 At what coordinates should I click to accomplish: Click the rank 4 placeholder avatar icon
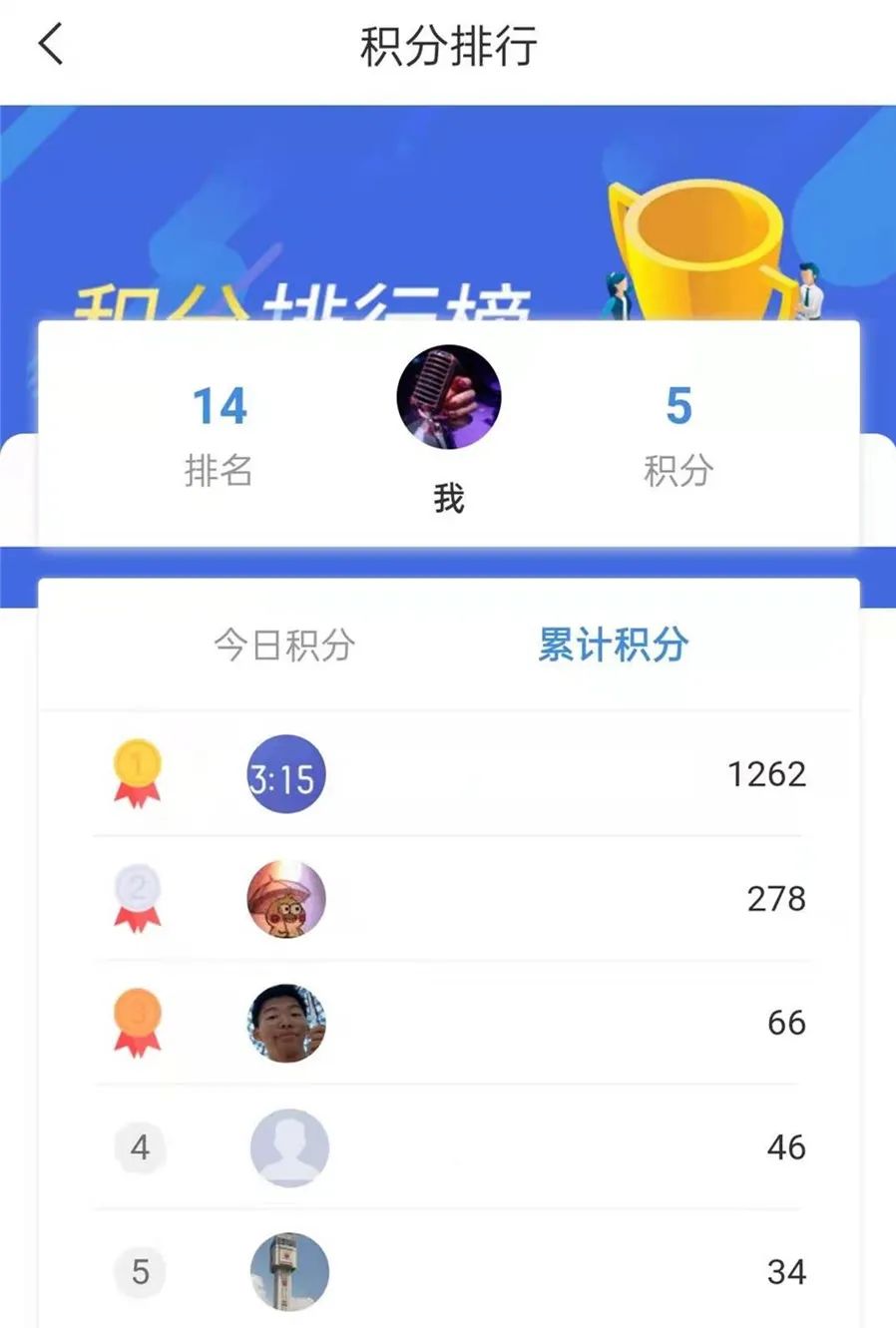286,1147
